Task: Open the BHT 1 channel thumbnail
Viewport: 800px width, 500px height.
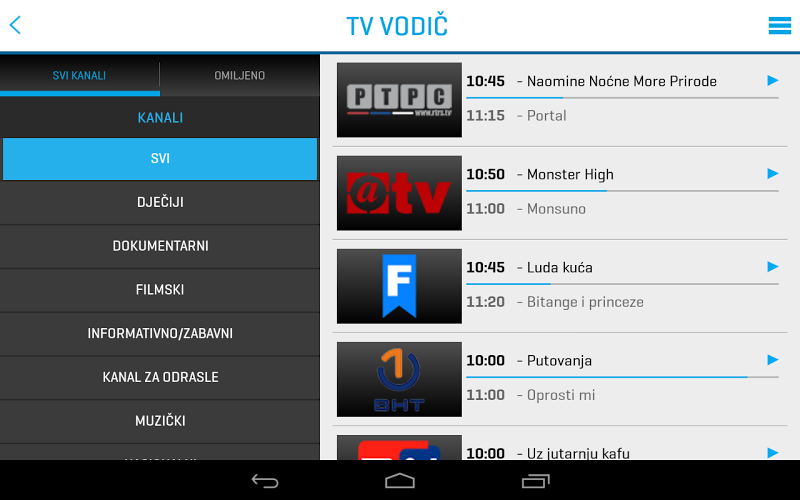Action: (x=399, y=379)
